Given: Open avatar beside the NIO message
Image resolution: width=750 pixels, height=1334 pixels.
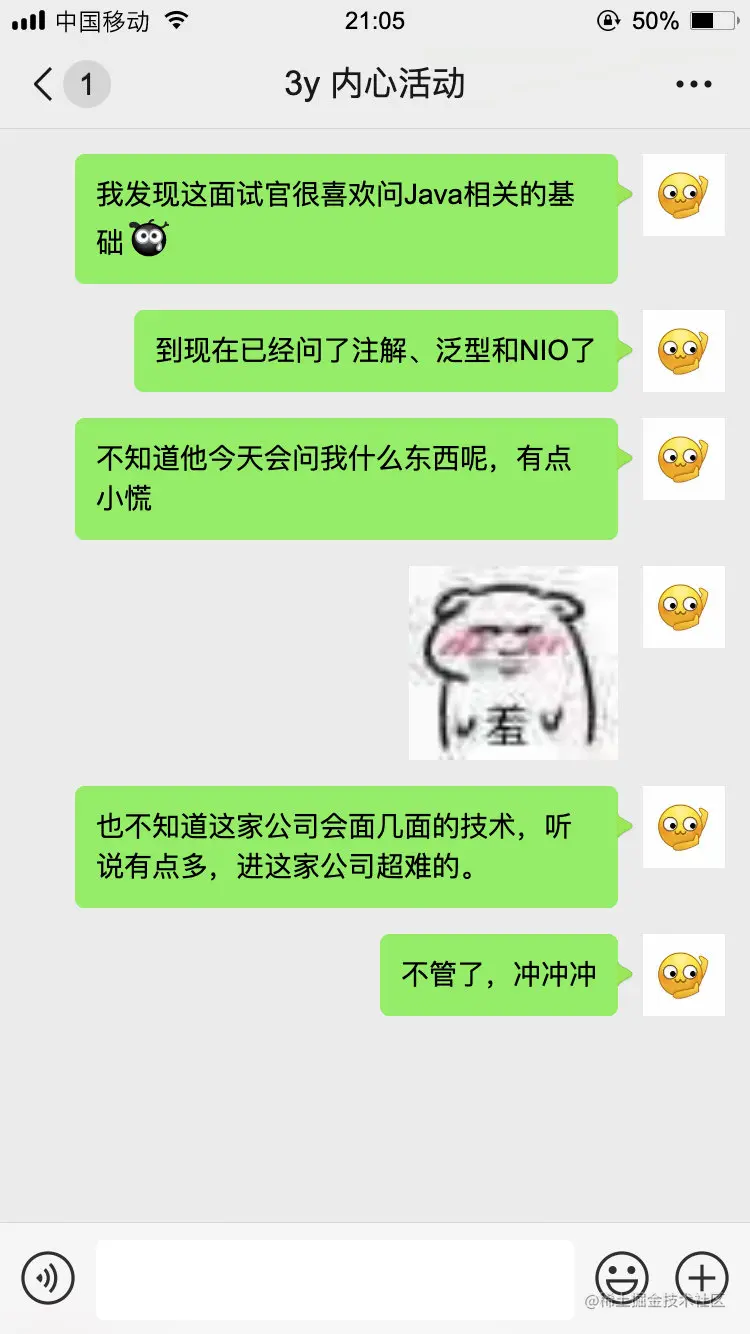Looking at the screenshot, I should [683, 351].
